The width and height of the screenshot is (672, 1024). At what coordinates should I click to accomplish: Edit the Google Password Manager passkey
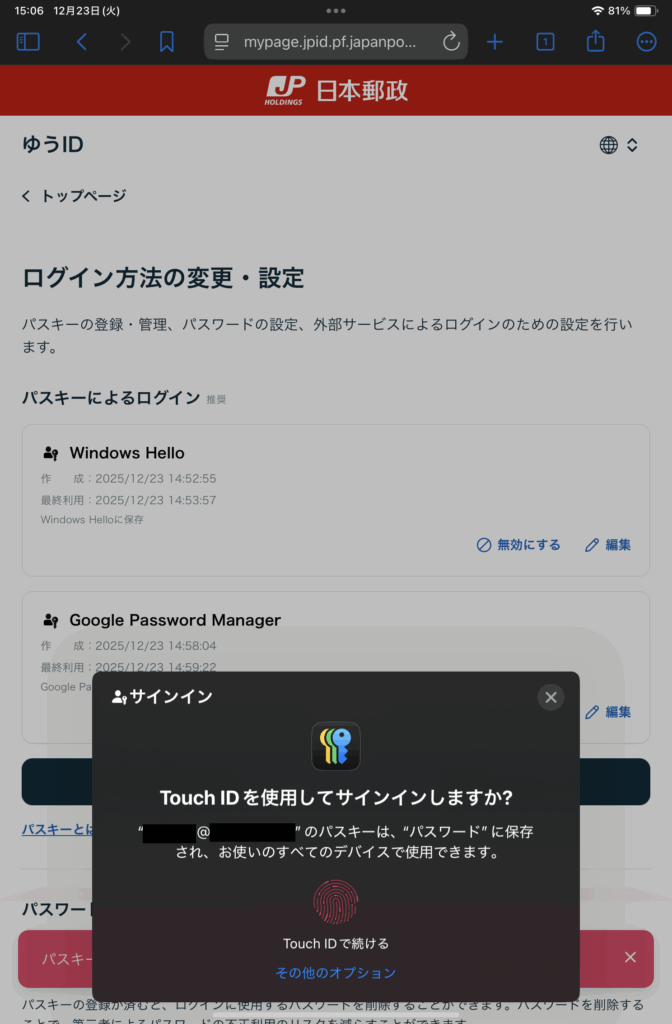608,712
